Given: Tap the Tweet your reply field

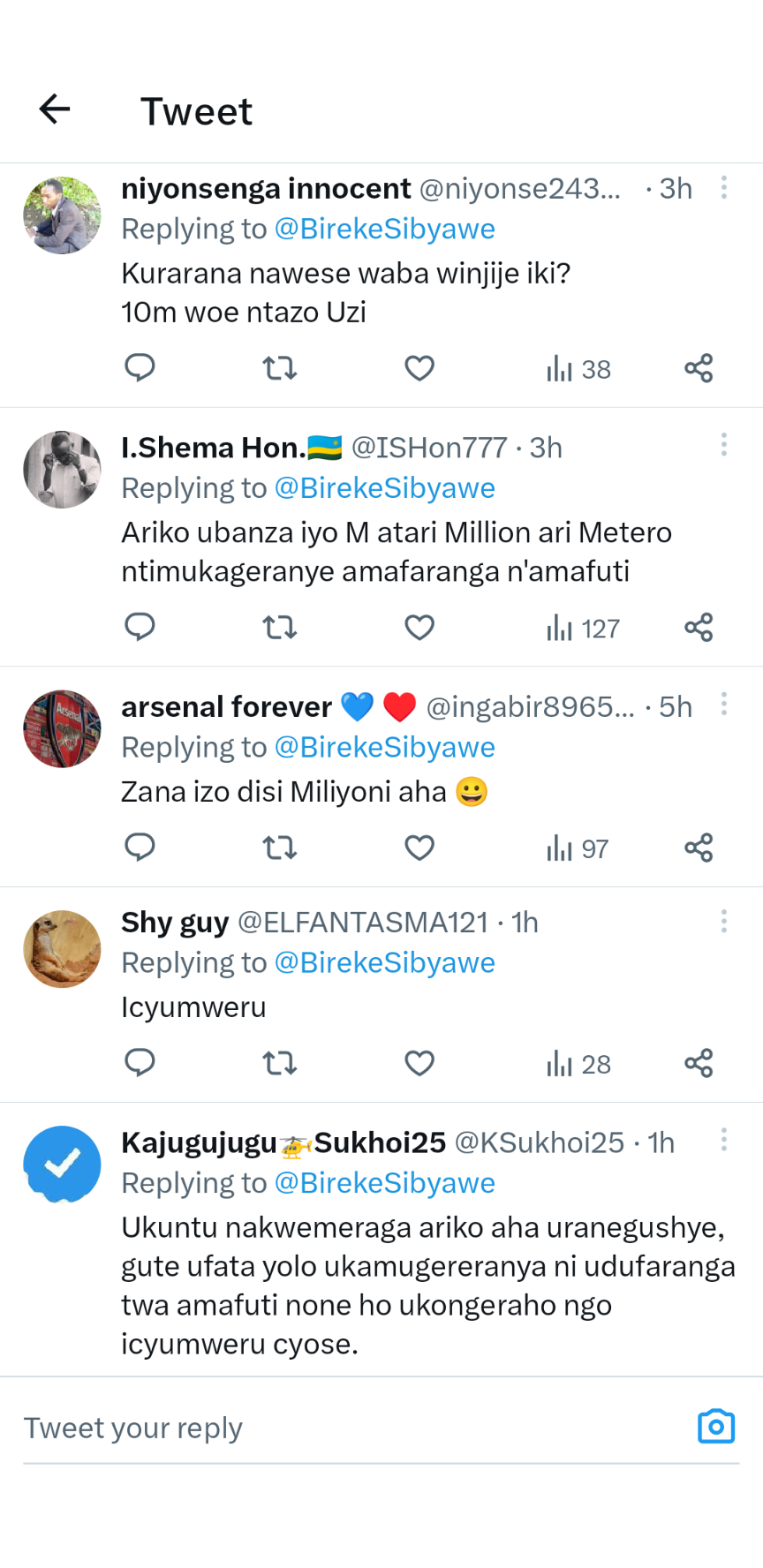Looking at the screenshot, I should point(353,1428).
